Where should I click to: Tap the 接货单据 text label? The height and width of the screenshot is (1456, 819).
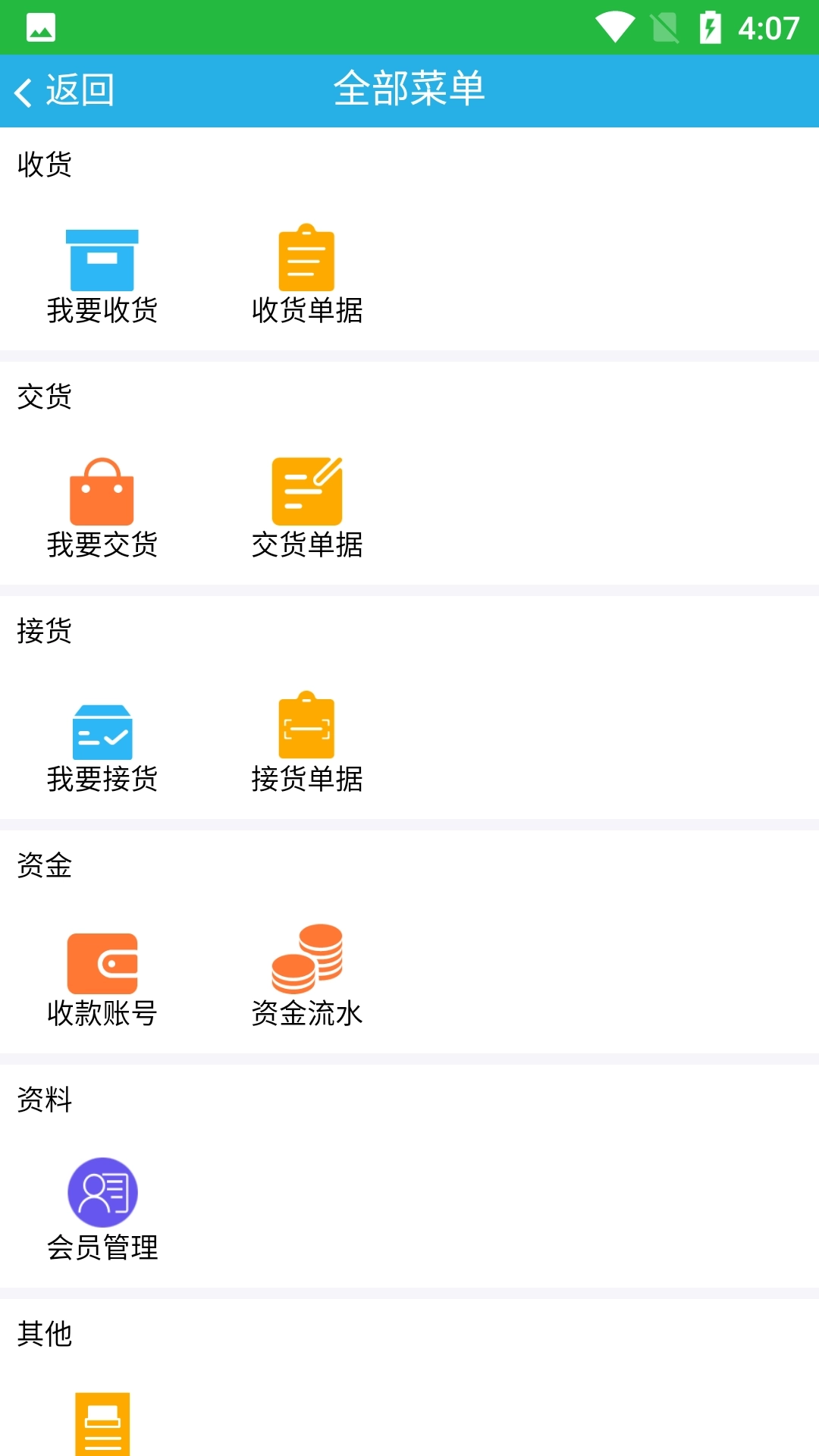pos(306,777)
